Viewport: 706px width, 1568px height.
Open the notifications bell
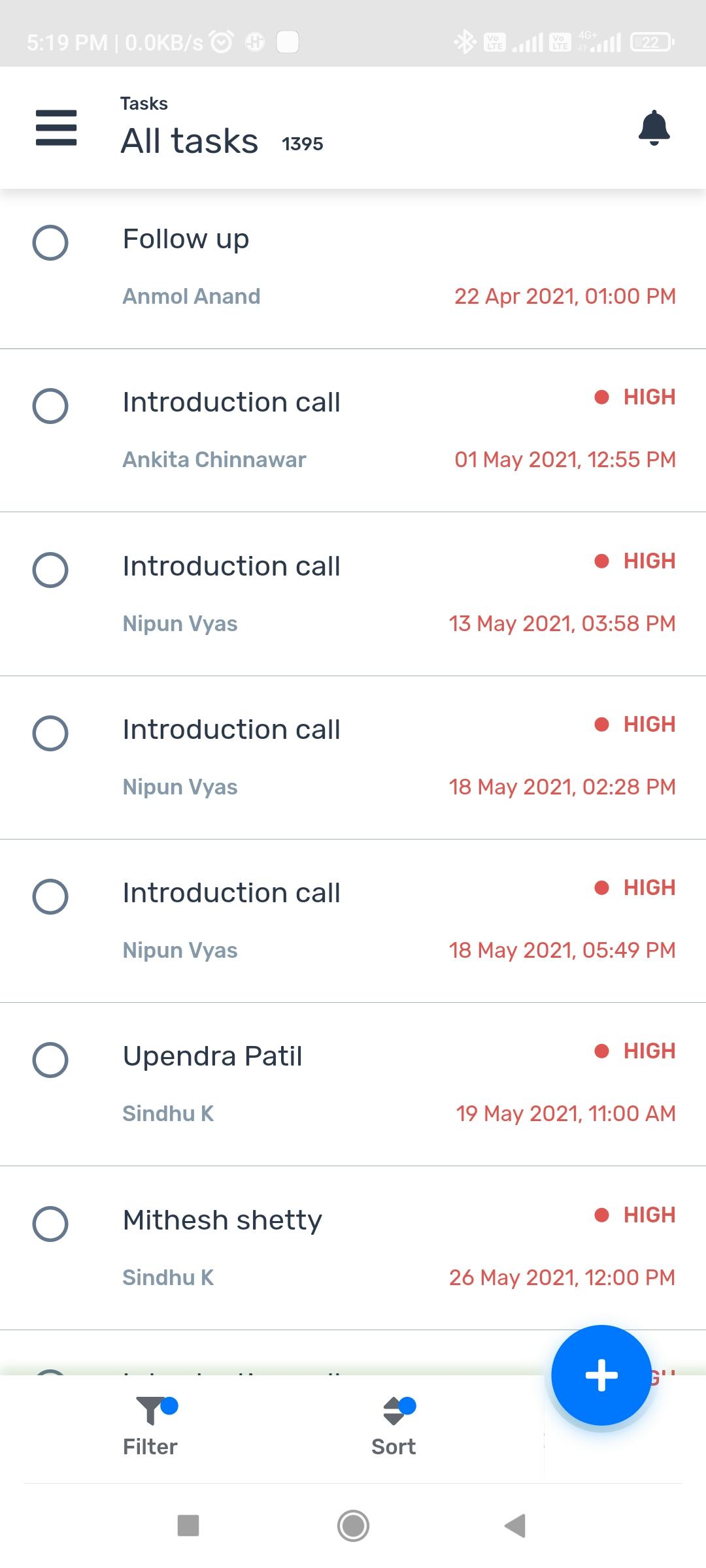[x=654, y=127]
